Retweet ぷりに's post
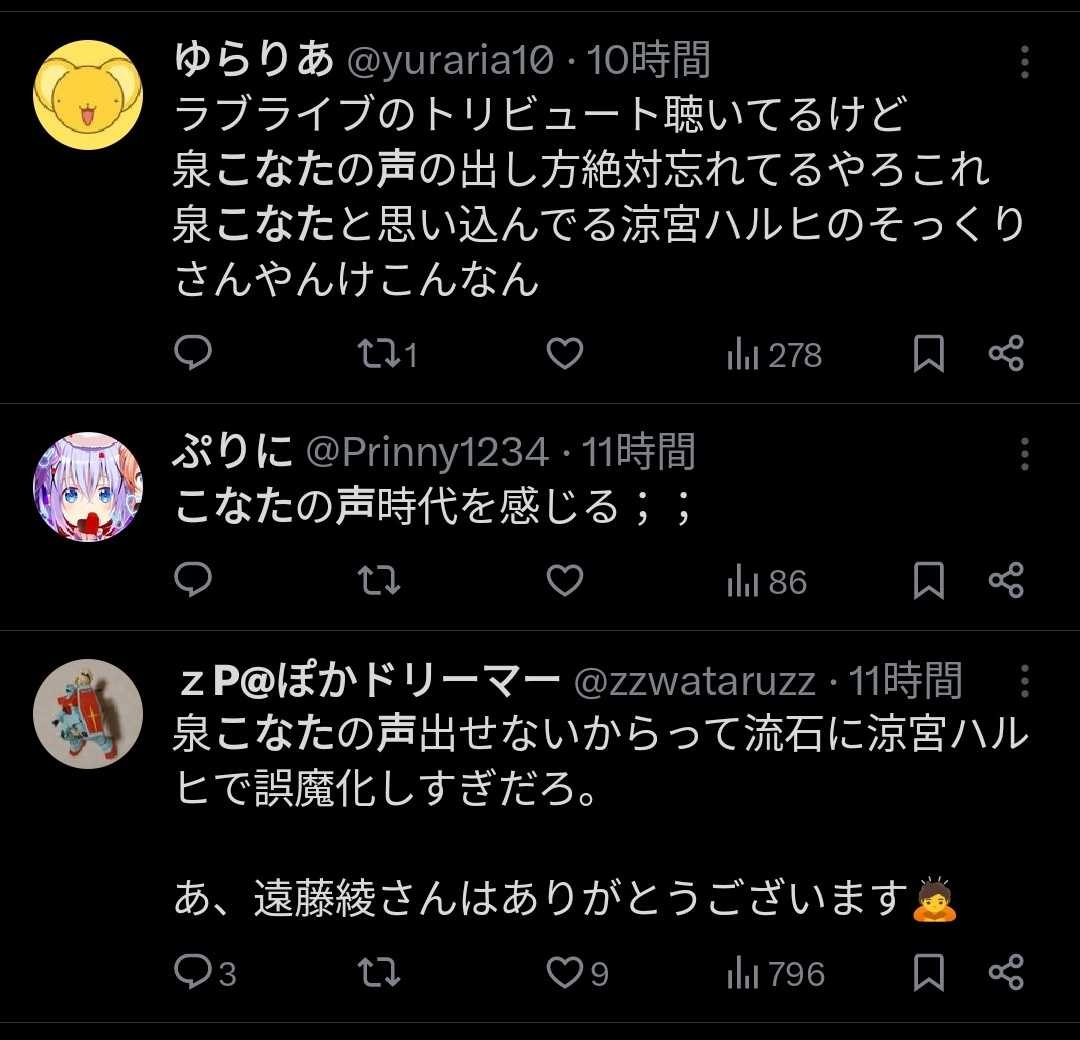Viewport: 1080px width, 1040px height. pyautogui.click(x=380, y=580)
